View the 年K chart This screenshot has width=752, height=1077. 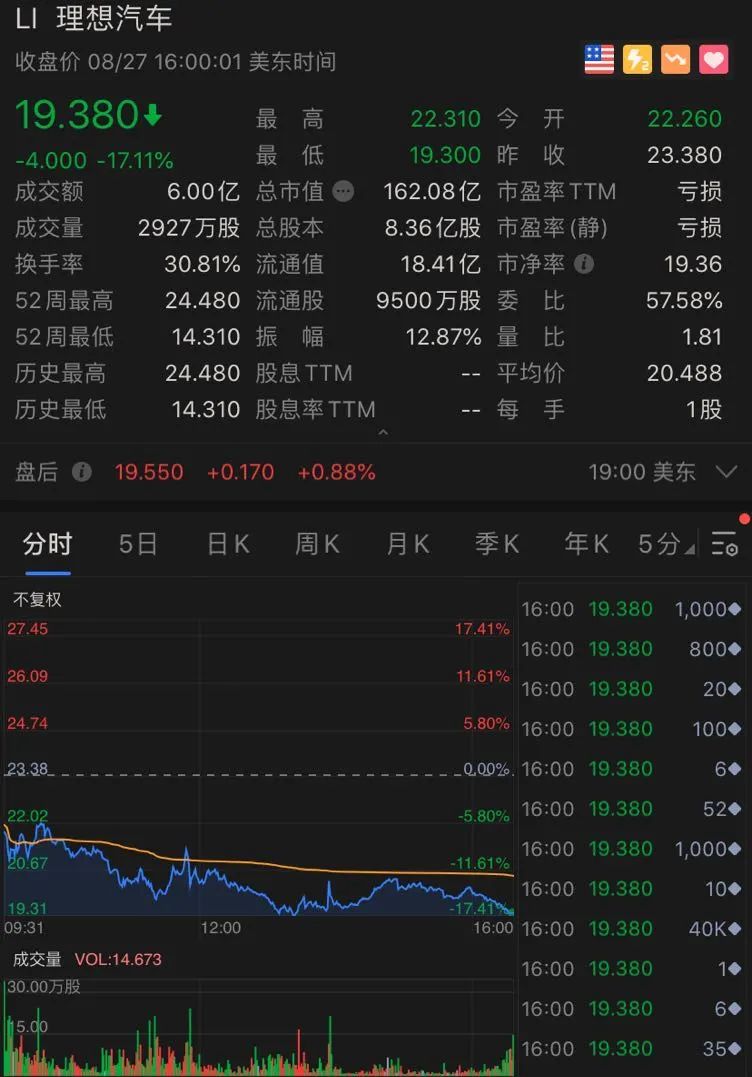click(x=587, y=544)
